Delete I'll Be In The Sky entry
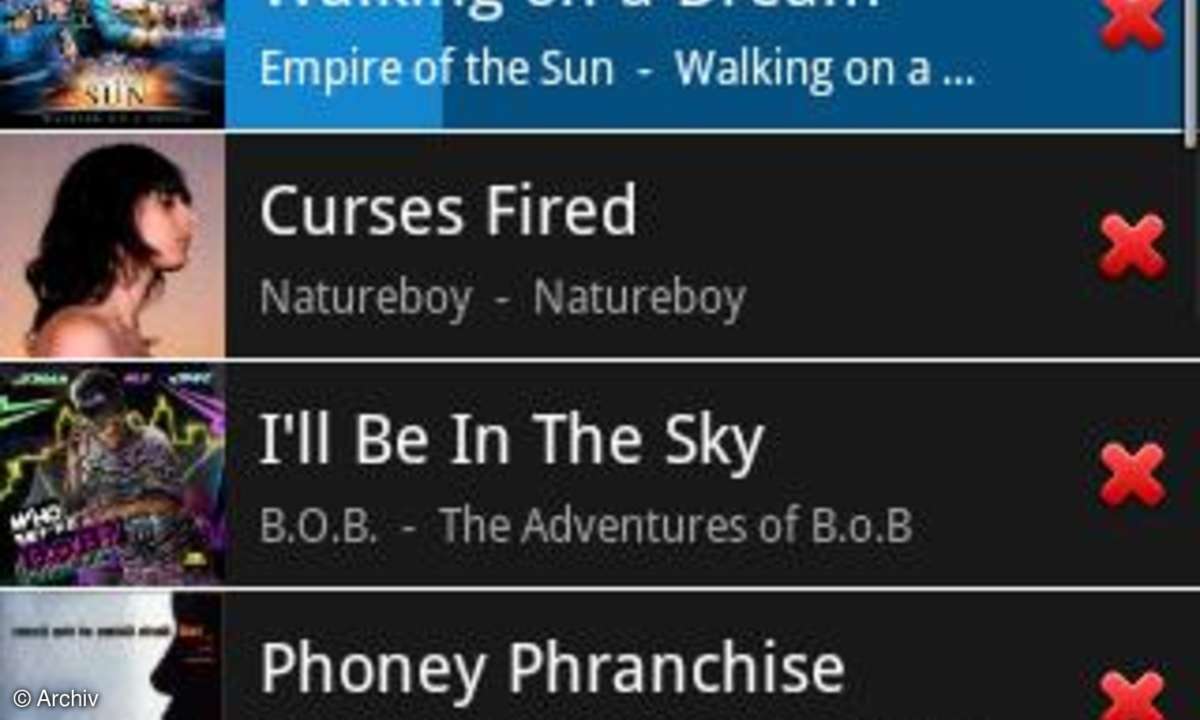The width and height of the screenshot is (1200, 720). pyautogui.click(x=1132, y=474)
